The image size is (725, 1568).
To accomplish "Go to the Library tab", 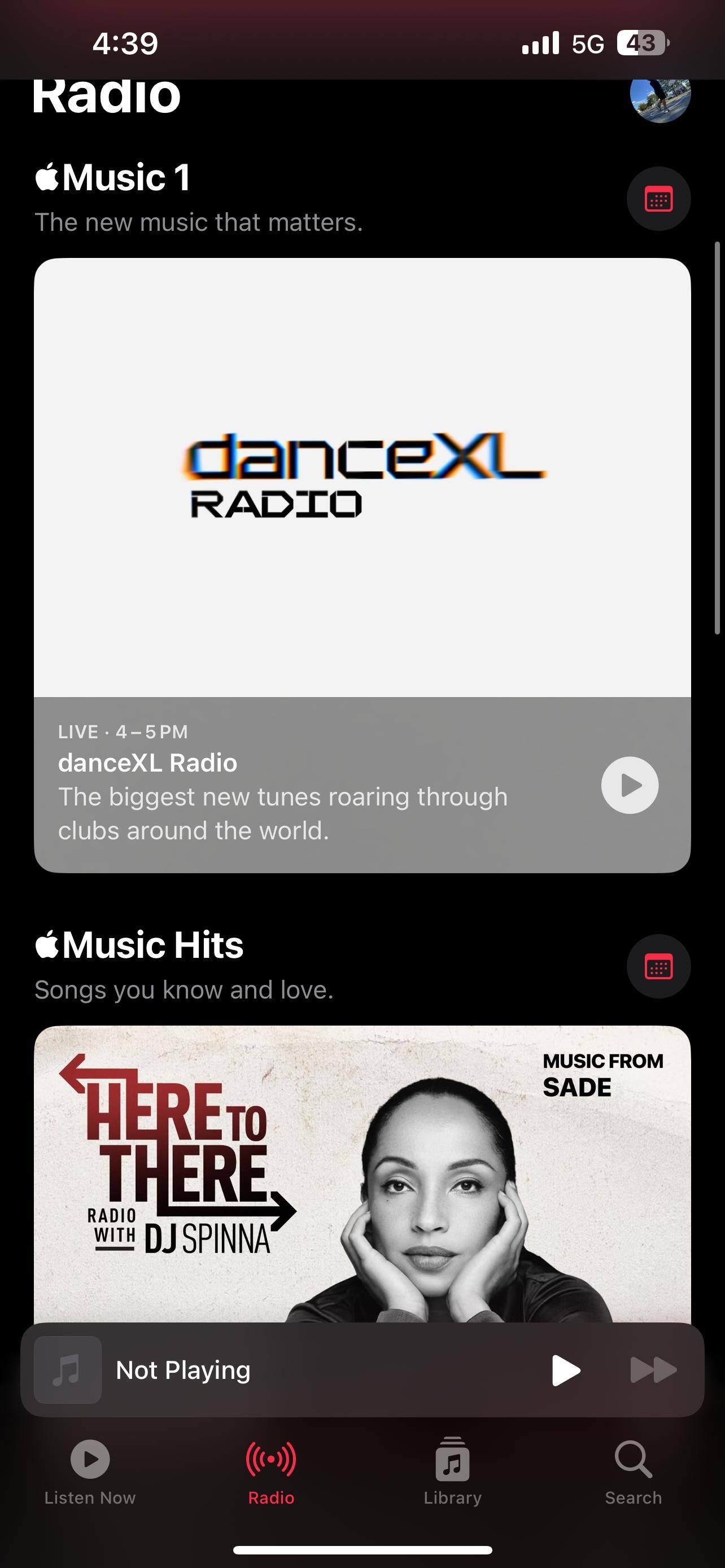I will pos(452,1472).
